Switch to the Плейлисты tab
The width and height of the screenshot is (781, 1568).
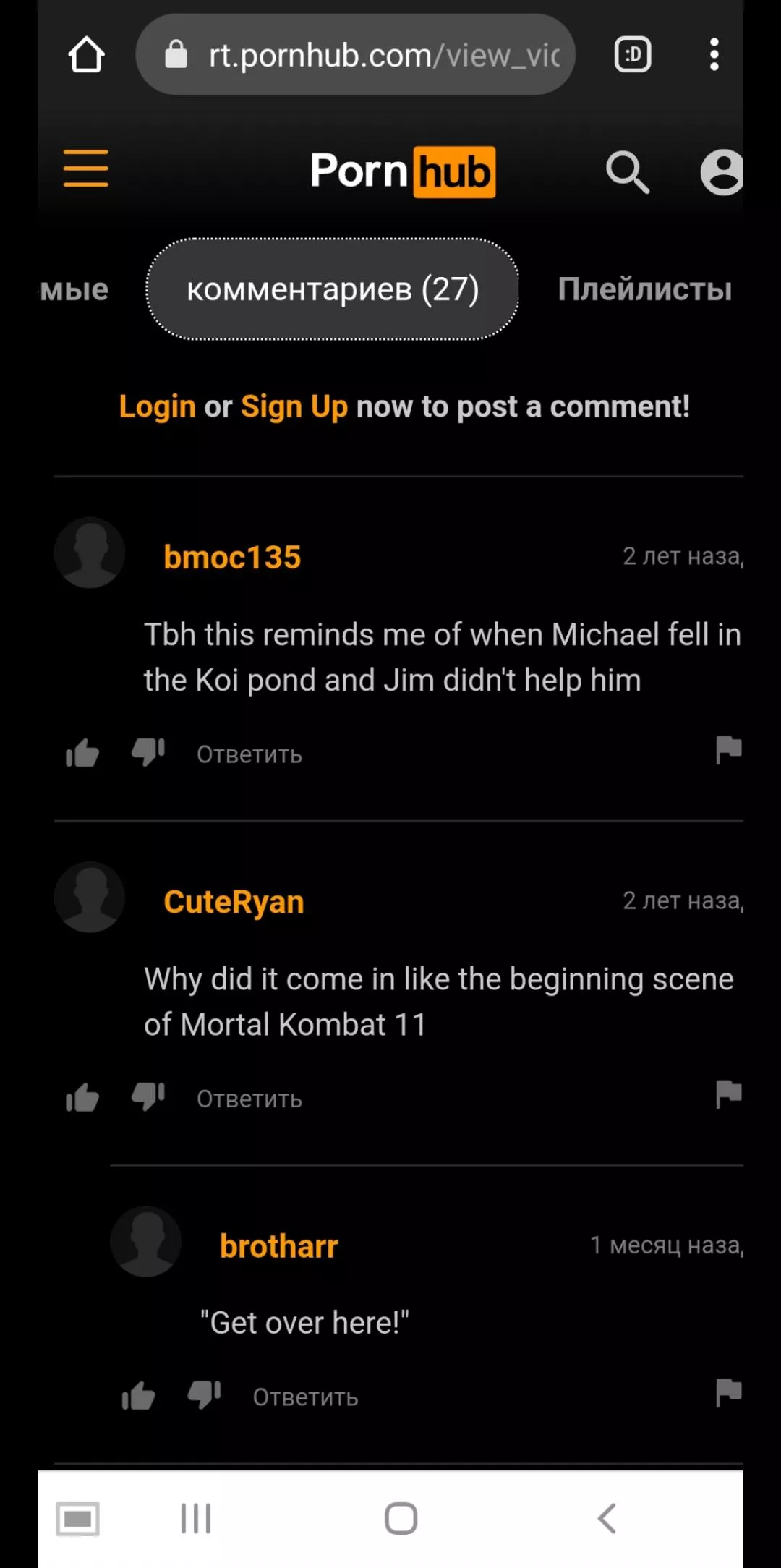click(x=644, y=289)
